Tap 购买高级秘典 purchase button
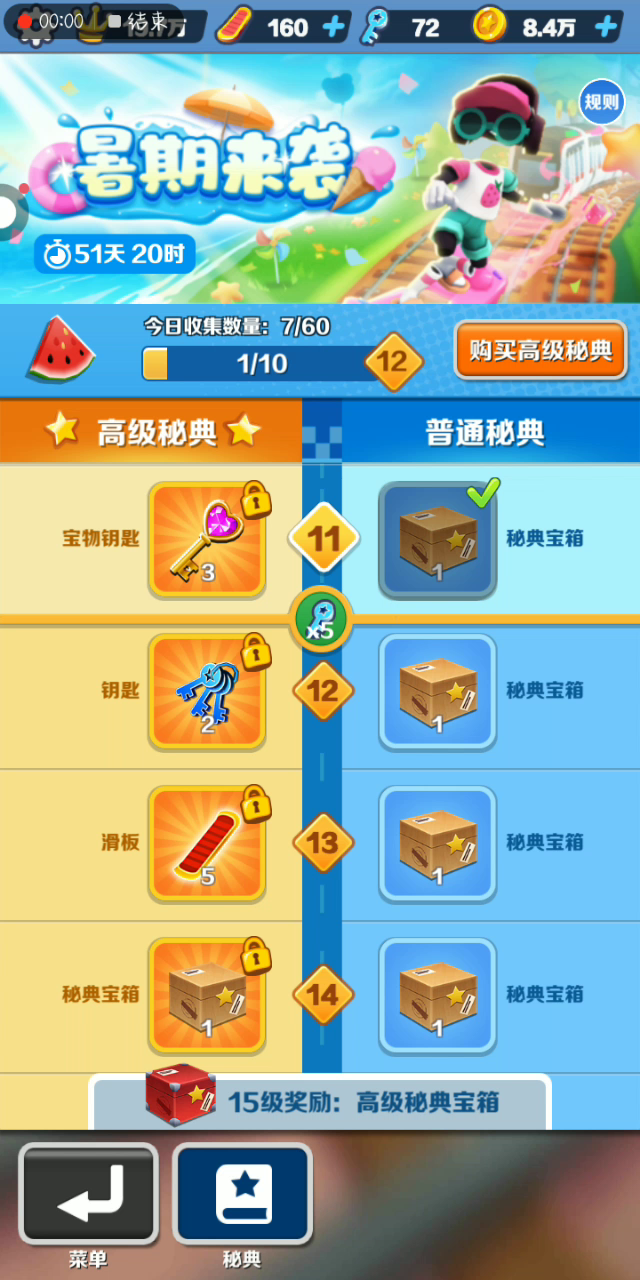The height and width of the screenshot is (1280, 640). [541, 351]
